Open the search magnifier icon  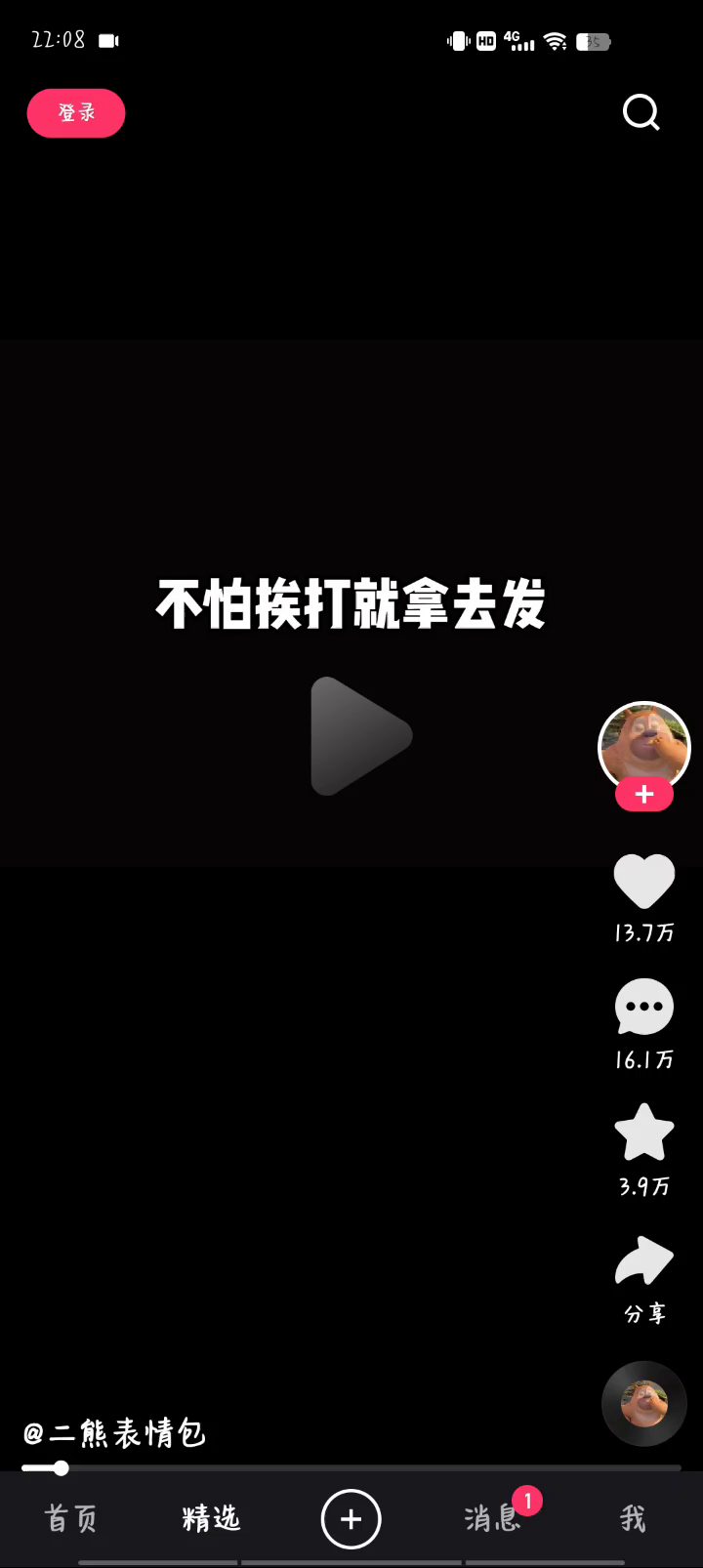point(641,113)
